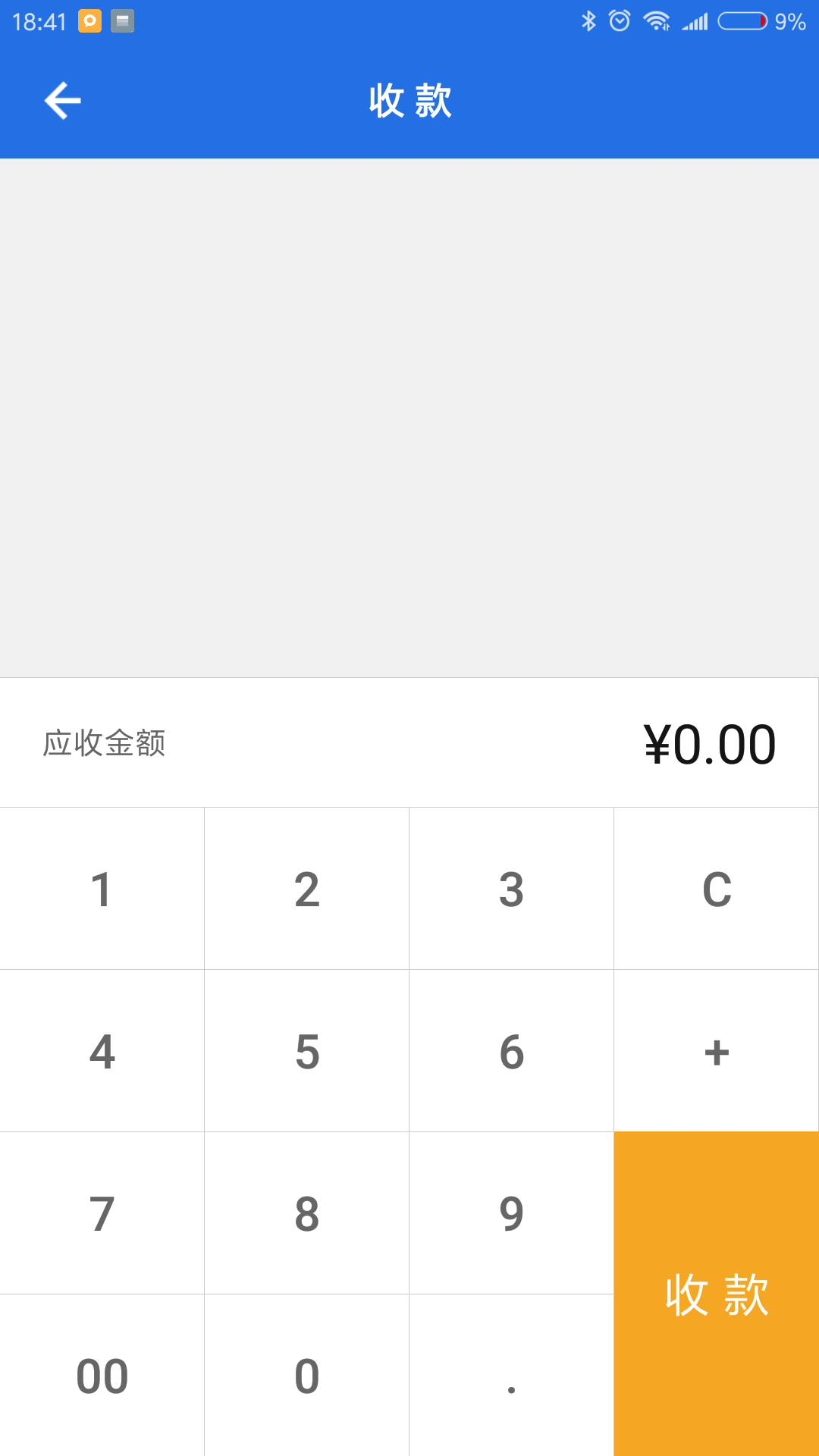Tap digit 1 on the keypad
Viewport: 819px width, 1456px height.
[x=102, y=889]
